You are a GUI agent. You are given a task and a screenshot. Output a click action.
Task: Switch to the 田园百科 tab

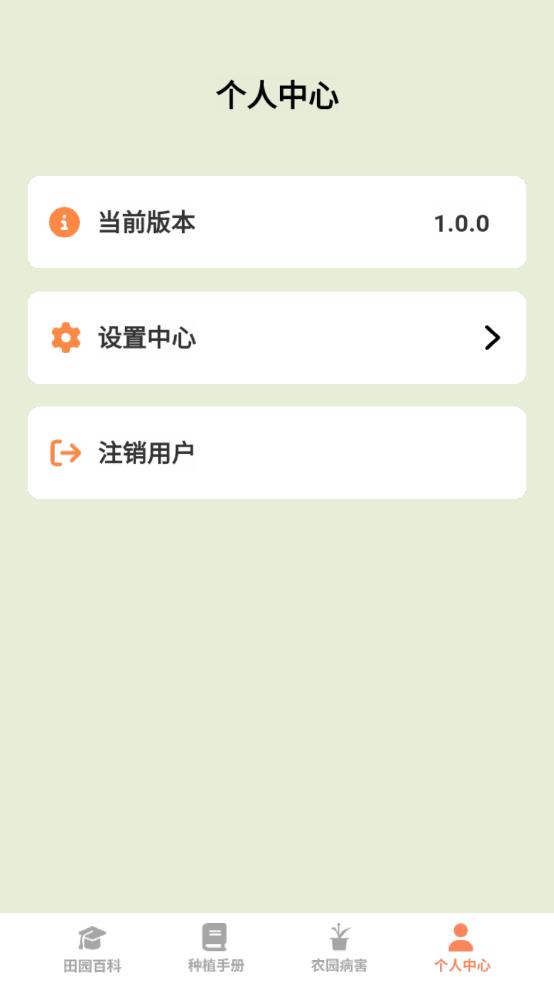pyautogui.click(x=92, y=948)
